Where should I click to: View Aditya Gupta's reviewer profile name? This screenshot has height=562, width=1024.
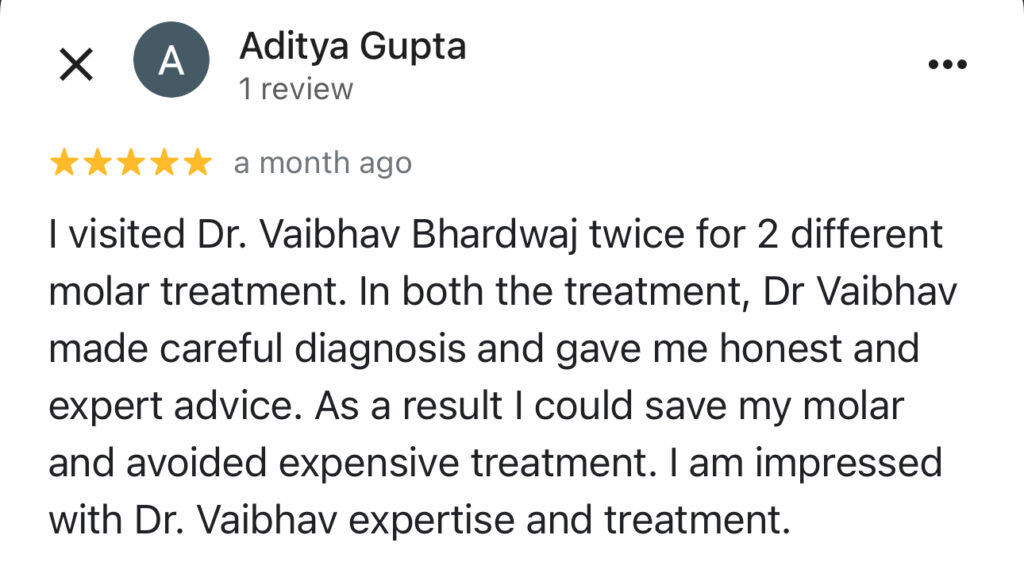tap(353, 45)
